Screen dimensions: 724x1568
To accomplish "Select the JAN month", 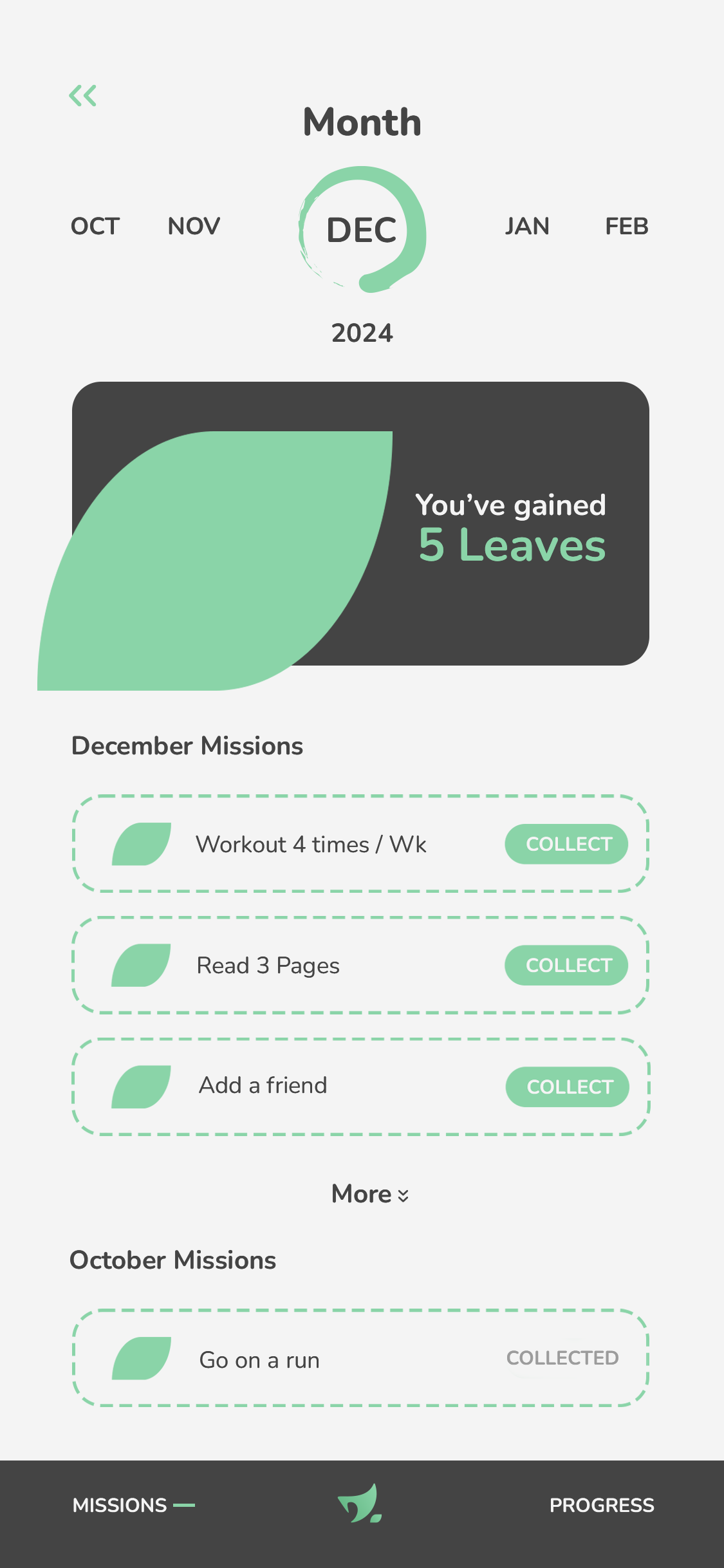I will coord(527,227).
